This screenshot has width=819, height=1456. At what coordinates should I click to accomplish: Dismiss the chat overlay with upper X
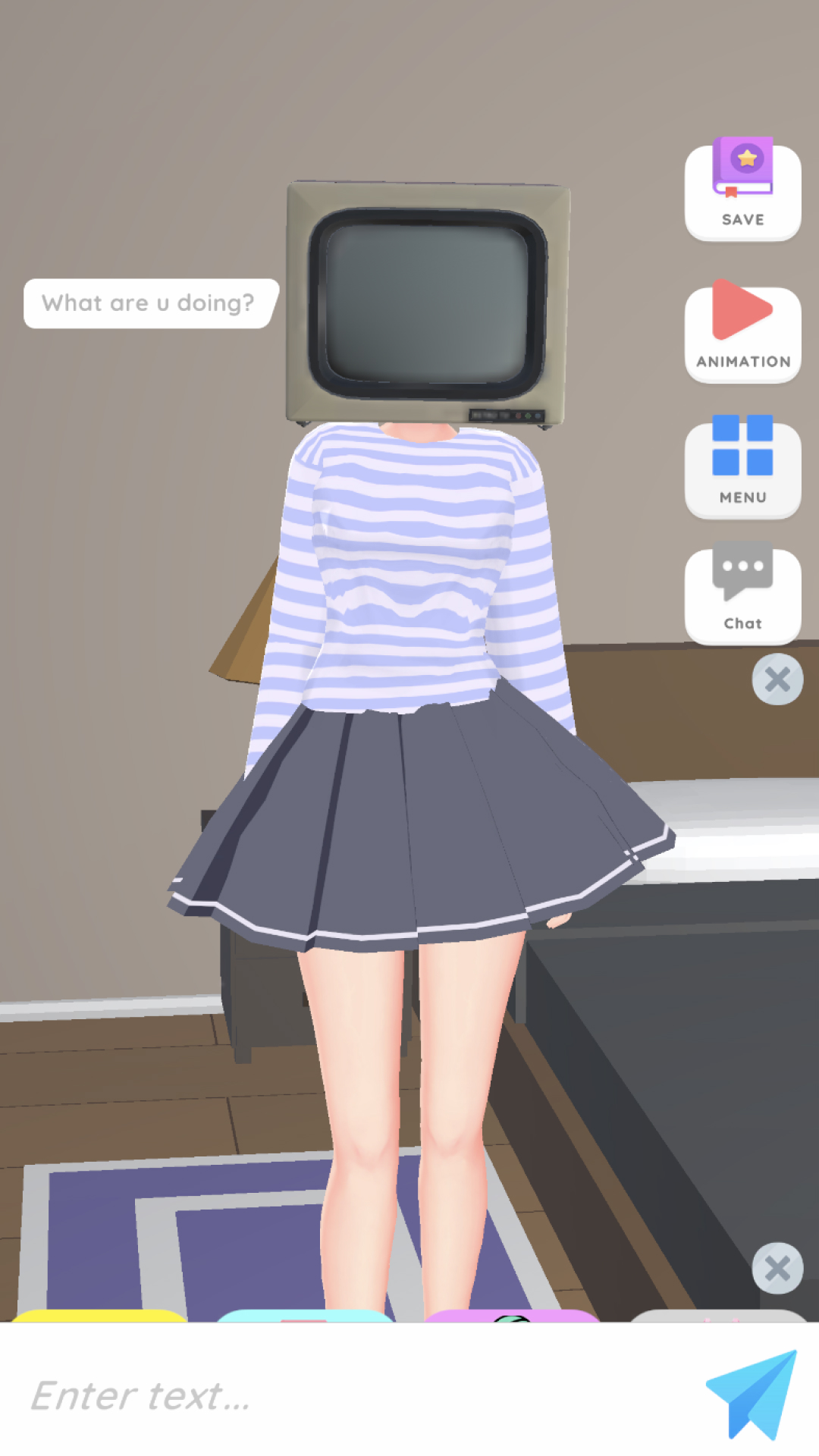click(x=776, y=680)
